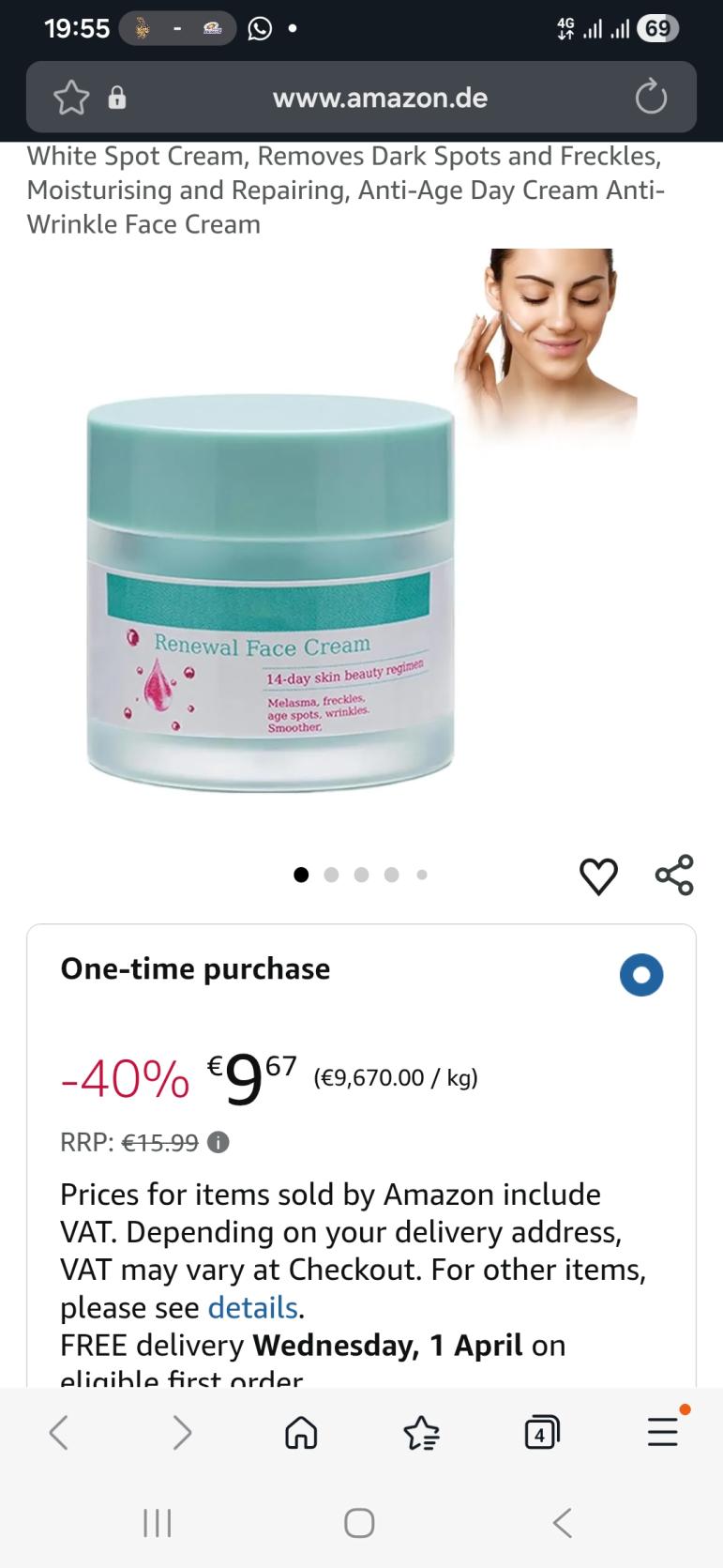Open RRP info icon
Viewport: 723px width, 1568px height.
[x=218, y=1143]
